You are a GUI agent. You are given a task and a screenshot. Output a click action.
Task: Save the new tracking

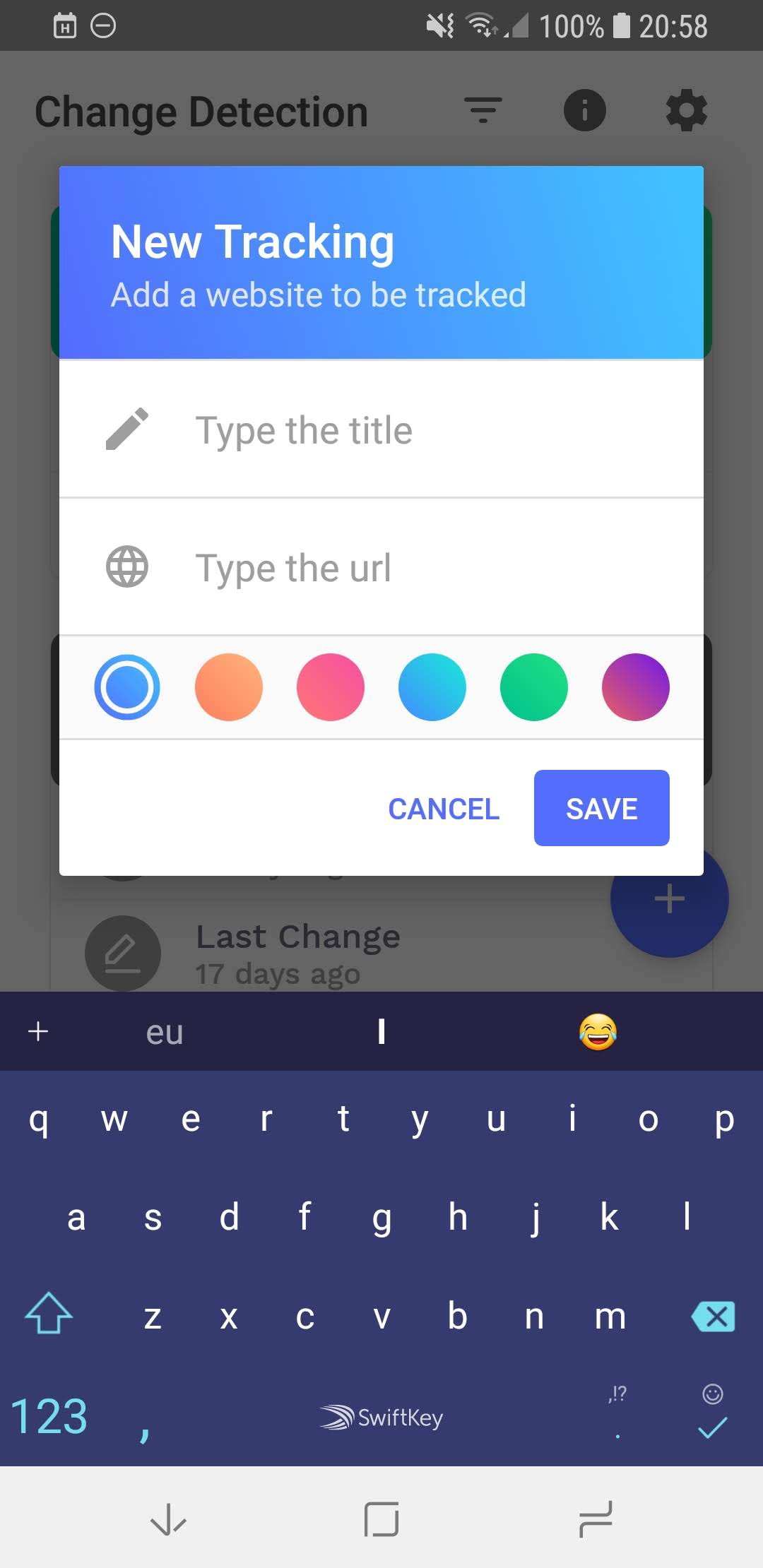coord(602,808)
